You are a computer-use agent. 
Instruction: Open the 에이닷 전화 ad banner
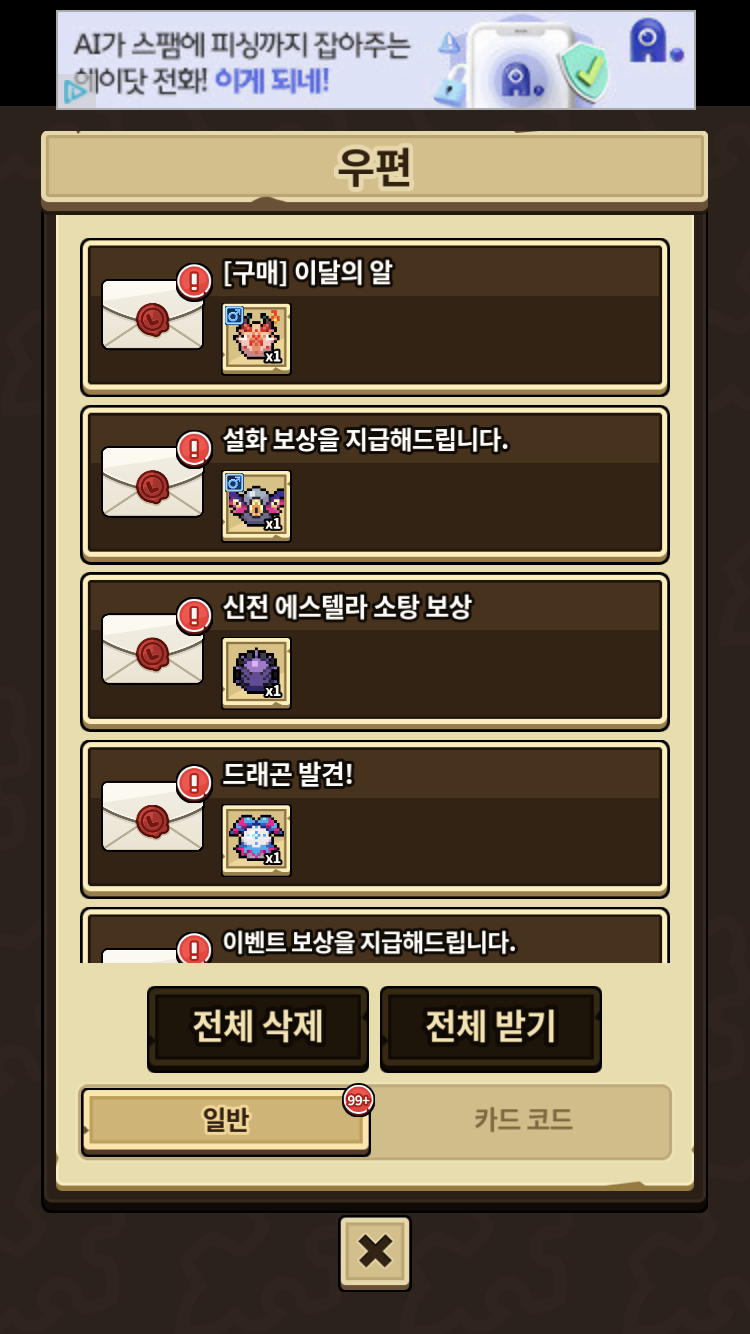(x=376, y=59)
